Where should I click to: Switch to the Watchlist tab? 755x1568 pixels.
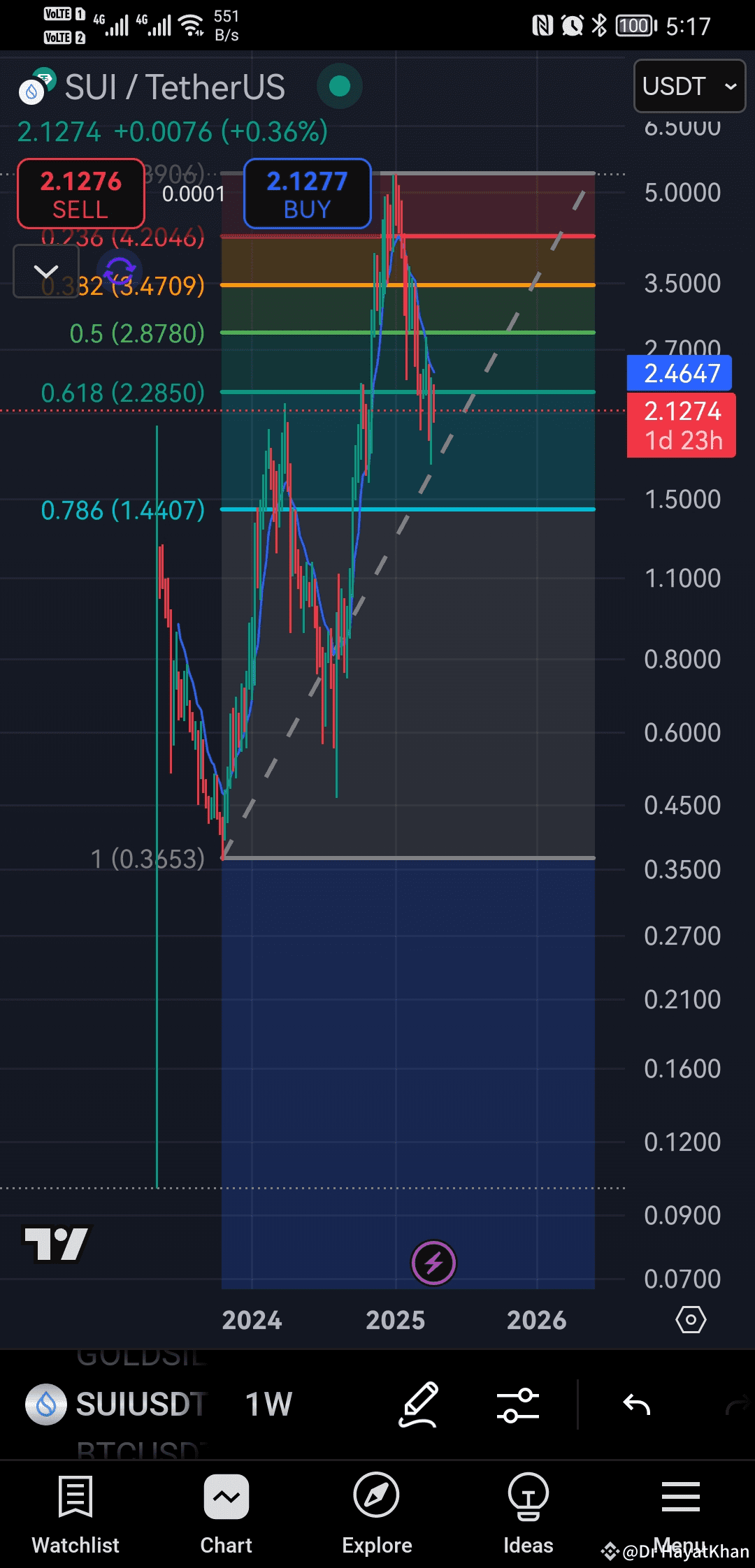click(x=75, y=1513)
